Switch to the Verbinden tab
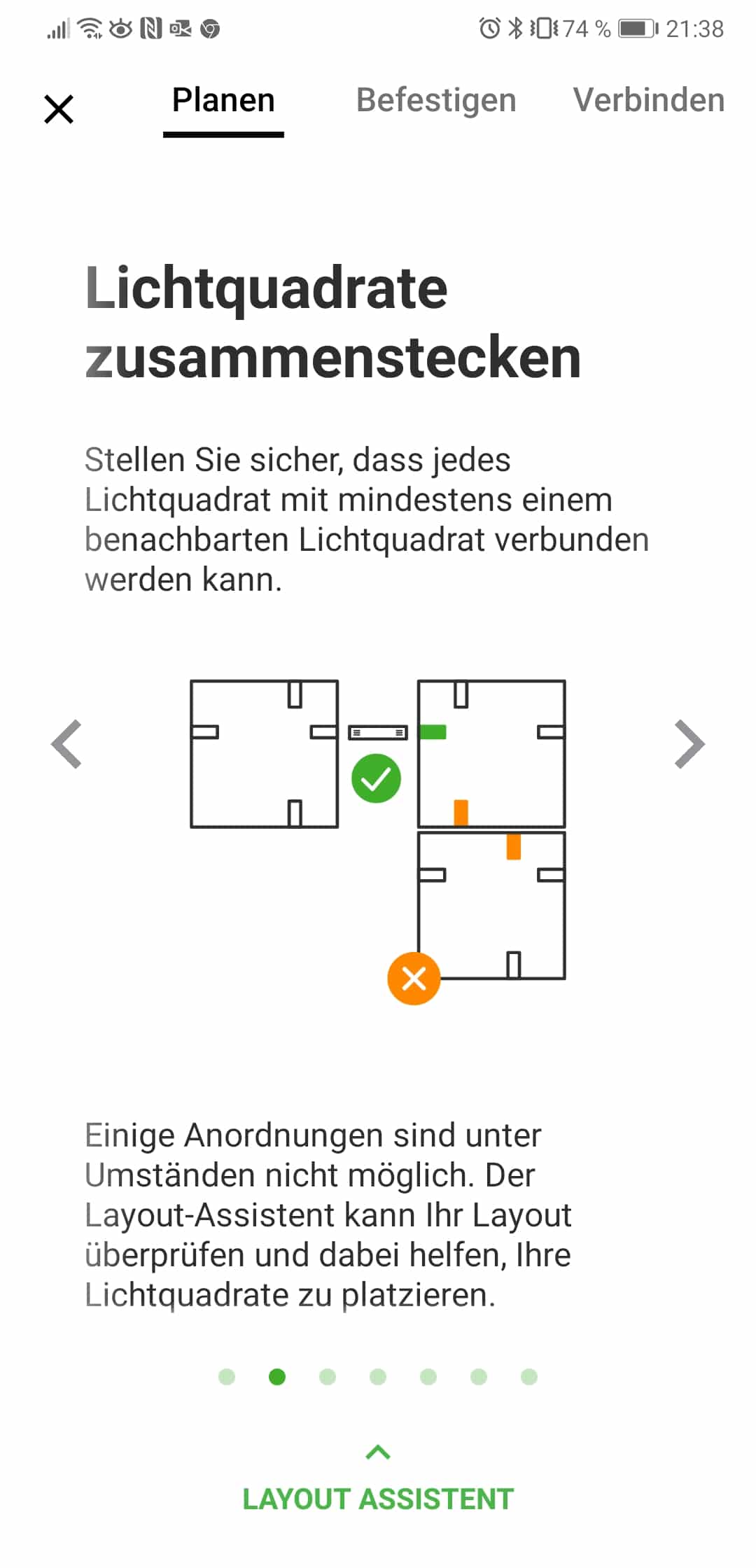756x1568 pixels. pyautogui.click(x=648, y=101)
